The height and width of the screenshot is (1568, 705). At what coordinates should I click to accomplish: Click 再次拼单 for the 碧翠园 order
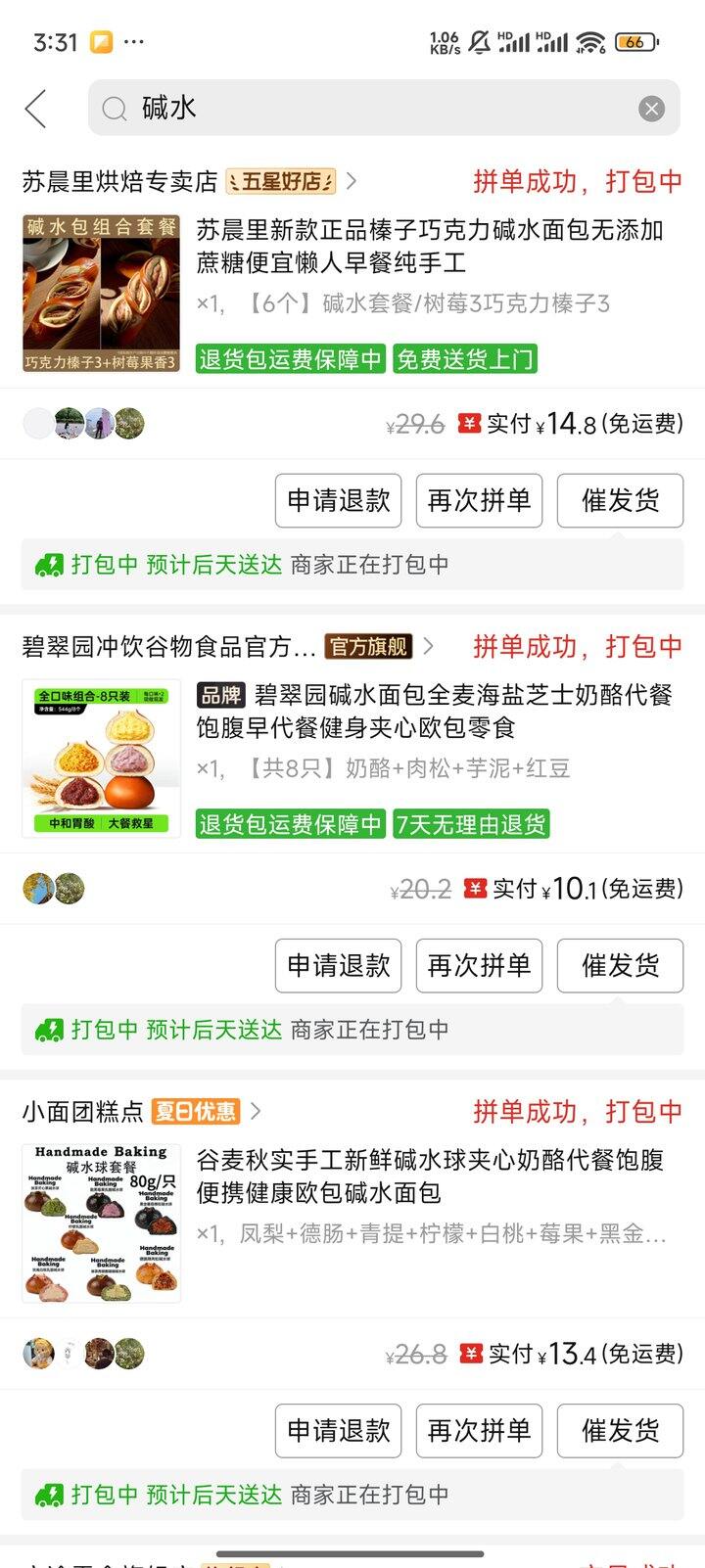[x=479, y=966]
